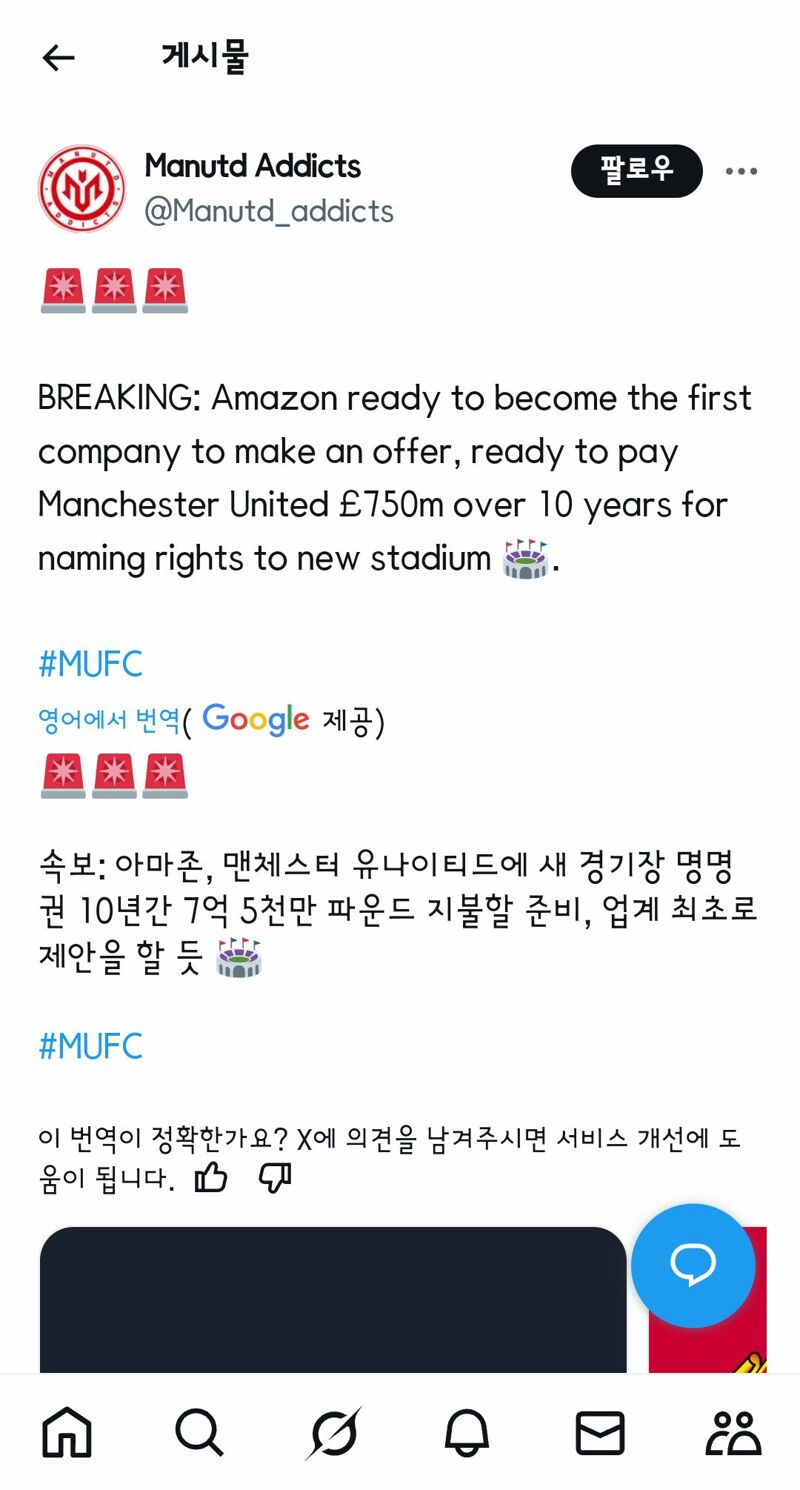The height and width of the screenshot is (1490, 800).
Task: Open the Grok tab
Action: click(x=333, y=1433)
